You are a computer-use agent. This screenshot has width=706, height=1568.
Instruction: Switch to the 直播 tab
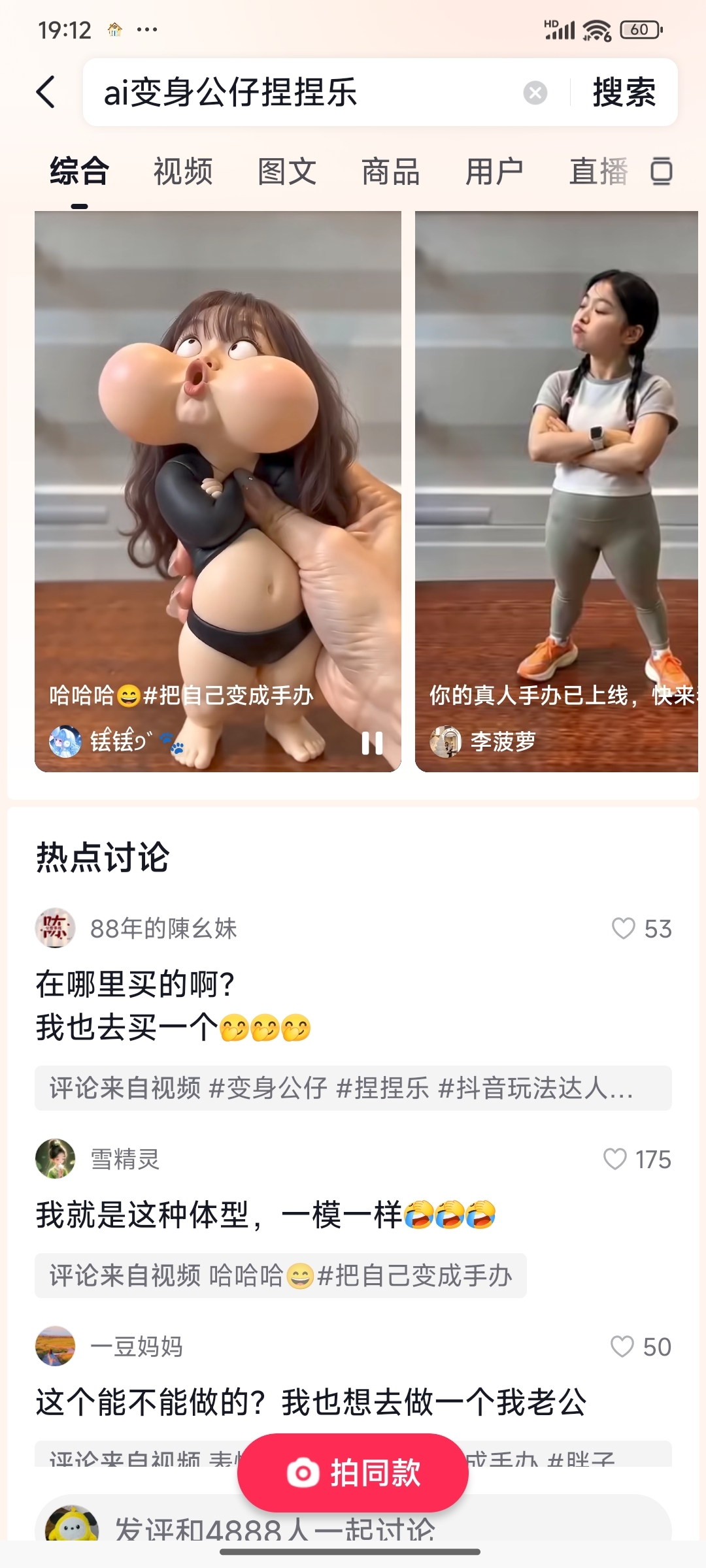pos(598,172)
